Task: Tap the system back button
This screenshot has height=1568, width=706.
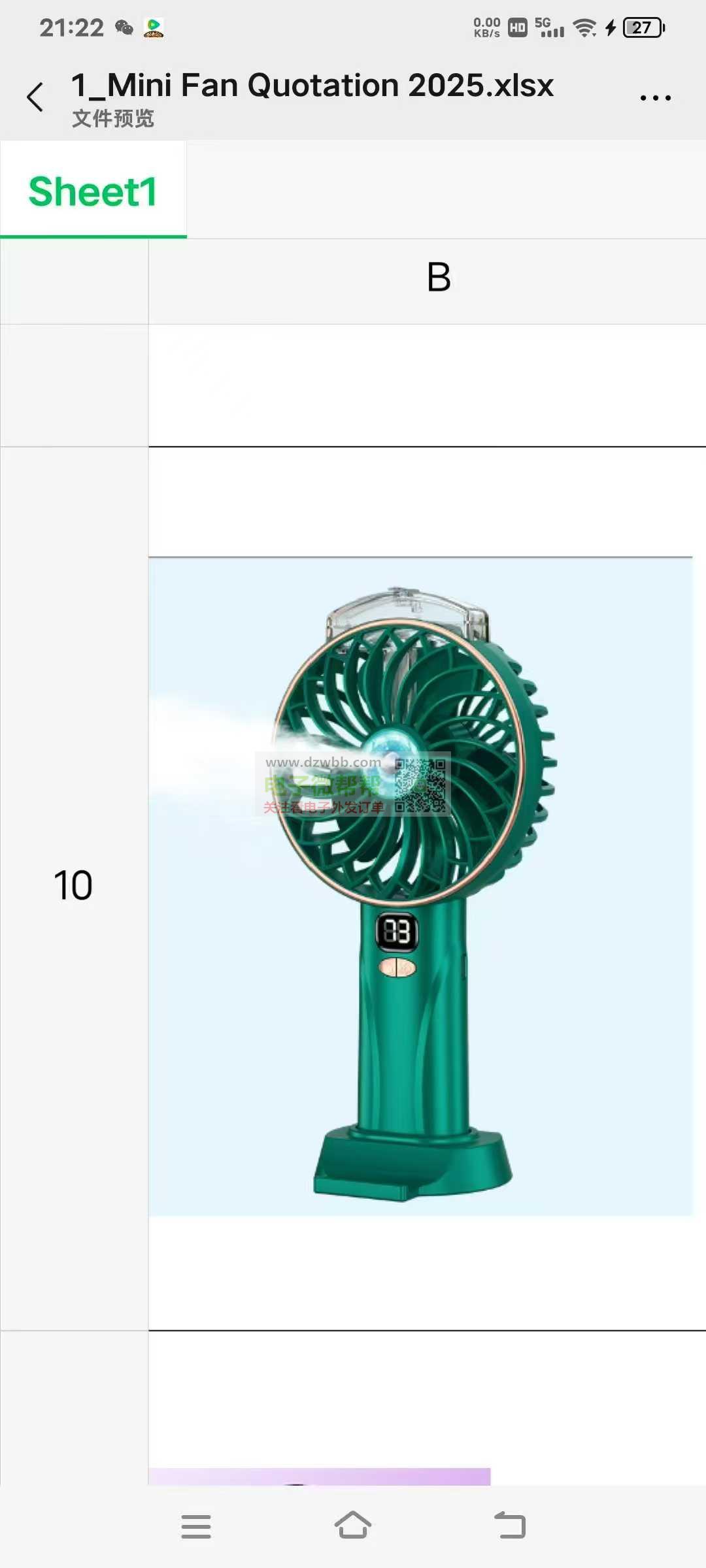Action: point(510,1526)
